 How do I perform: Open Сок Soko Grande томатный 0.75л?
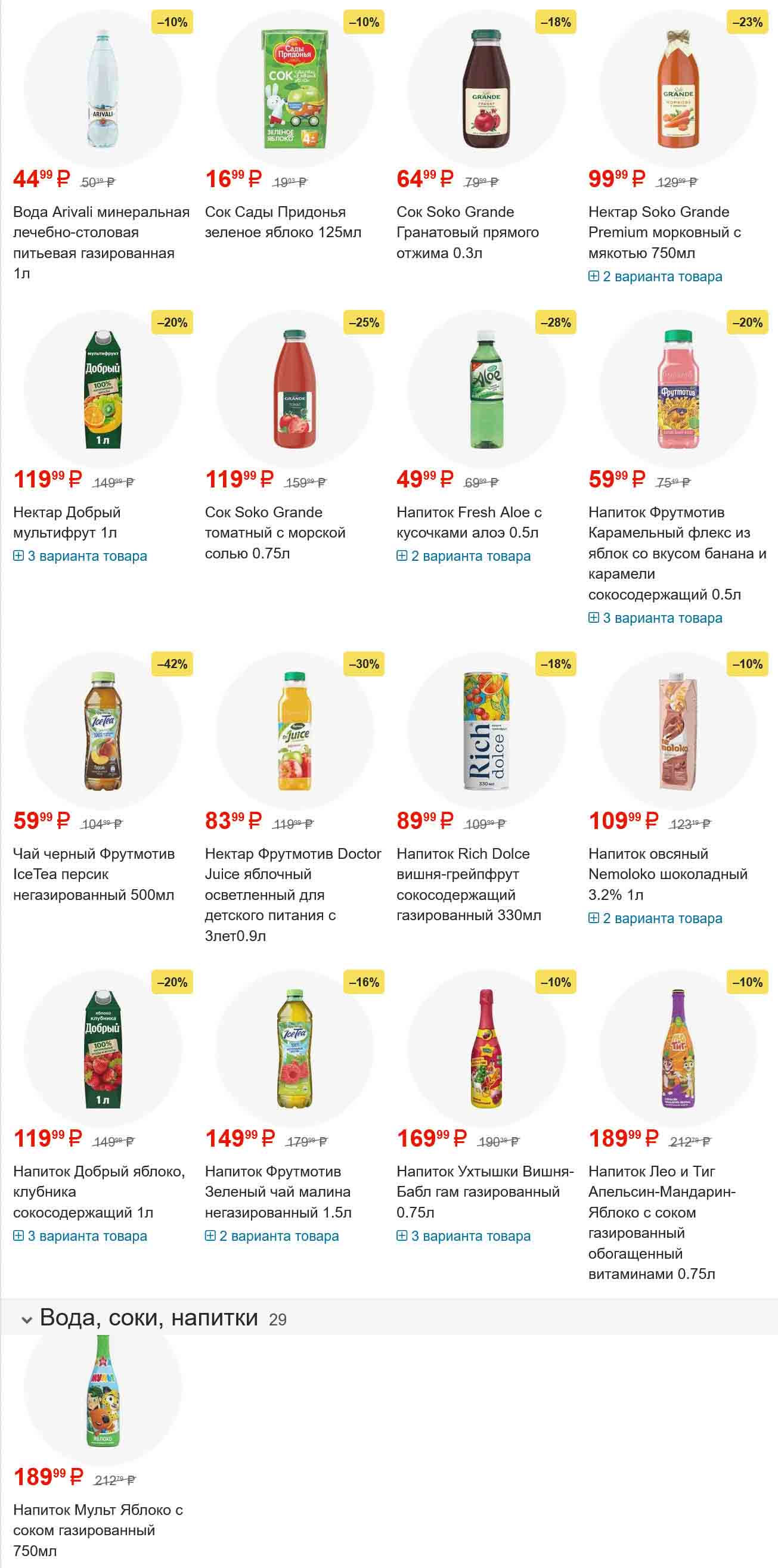point(275,533)
